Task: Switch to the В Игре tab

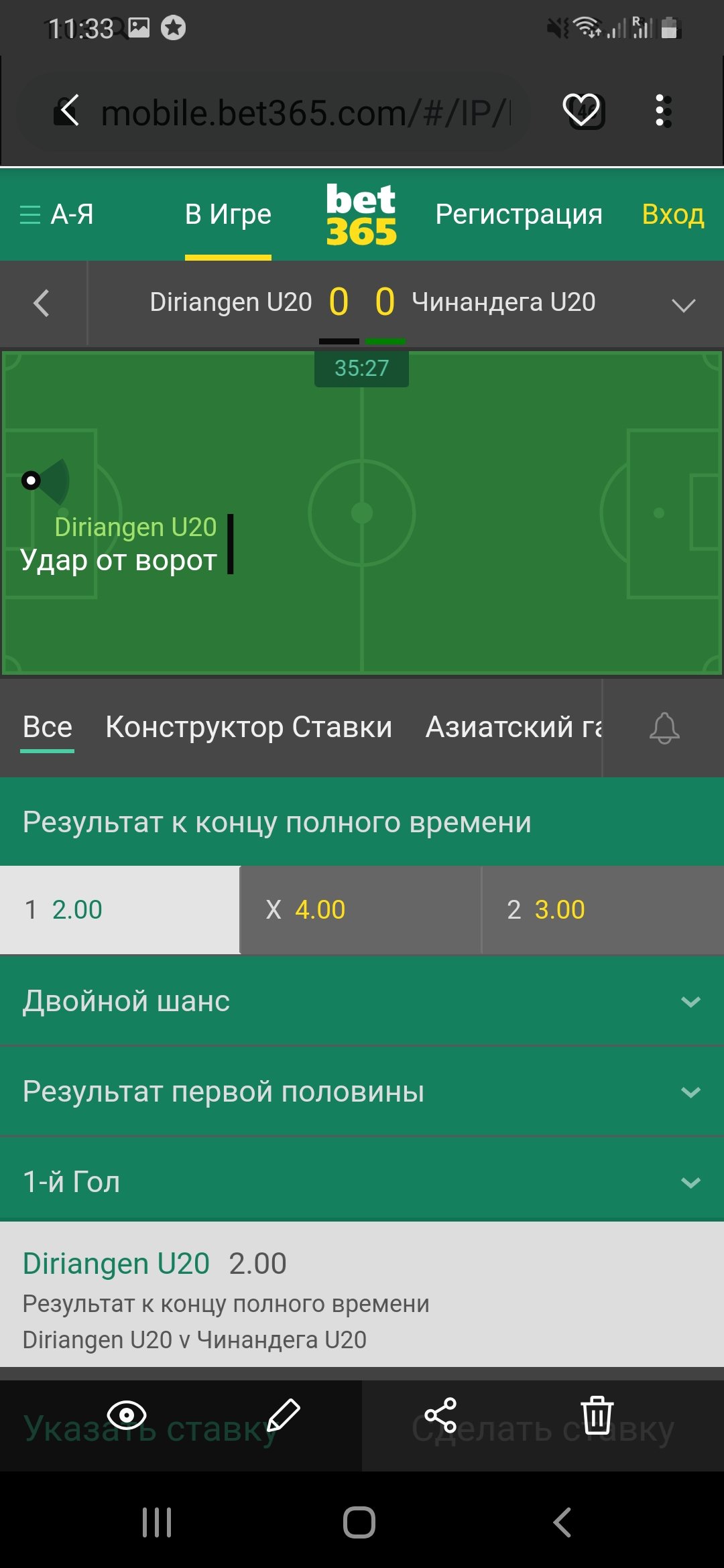Action: pyautogui.click(x=228, y=214)
